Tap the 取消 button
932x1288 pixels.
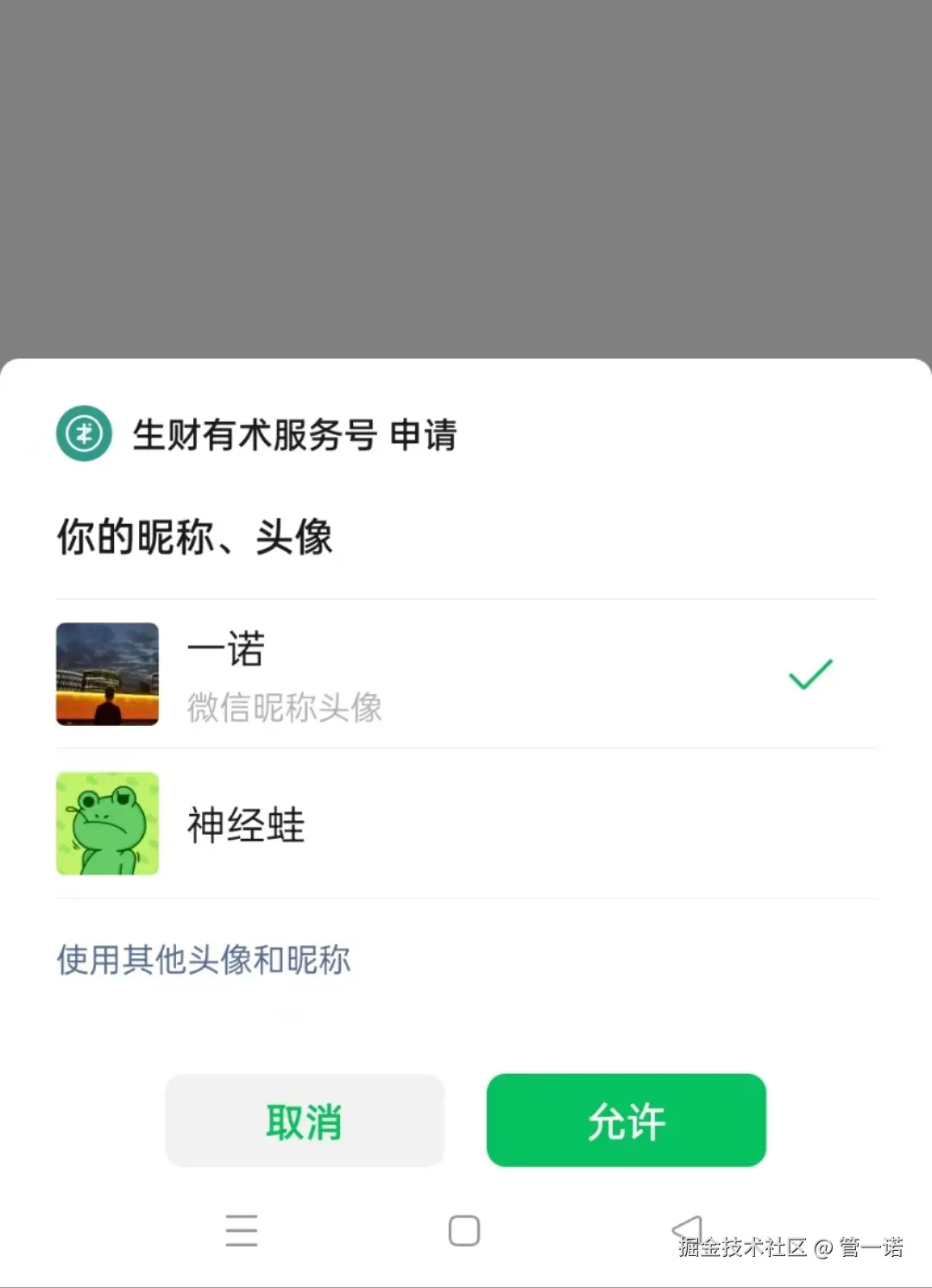click(x=304, y=1121)
